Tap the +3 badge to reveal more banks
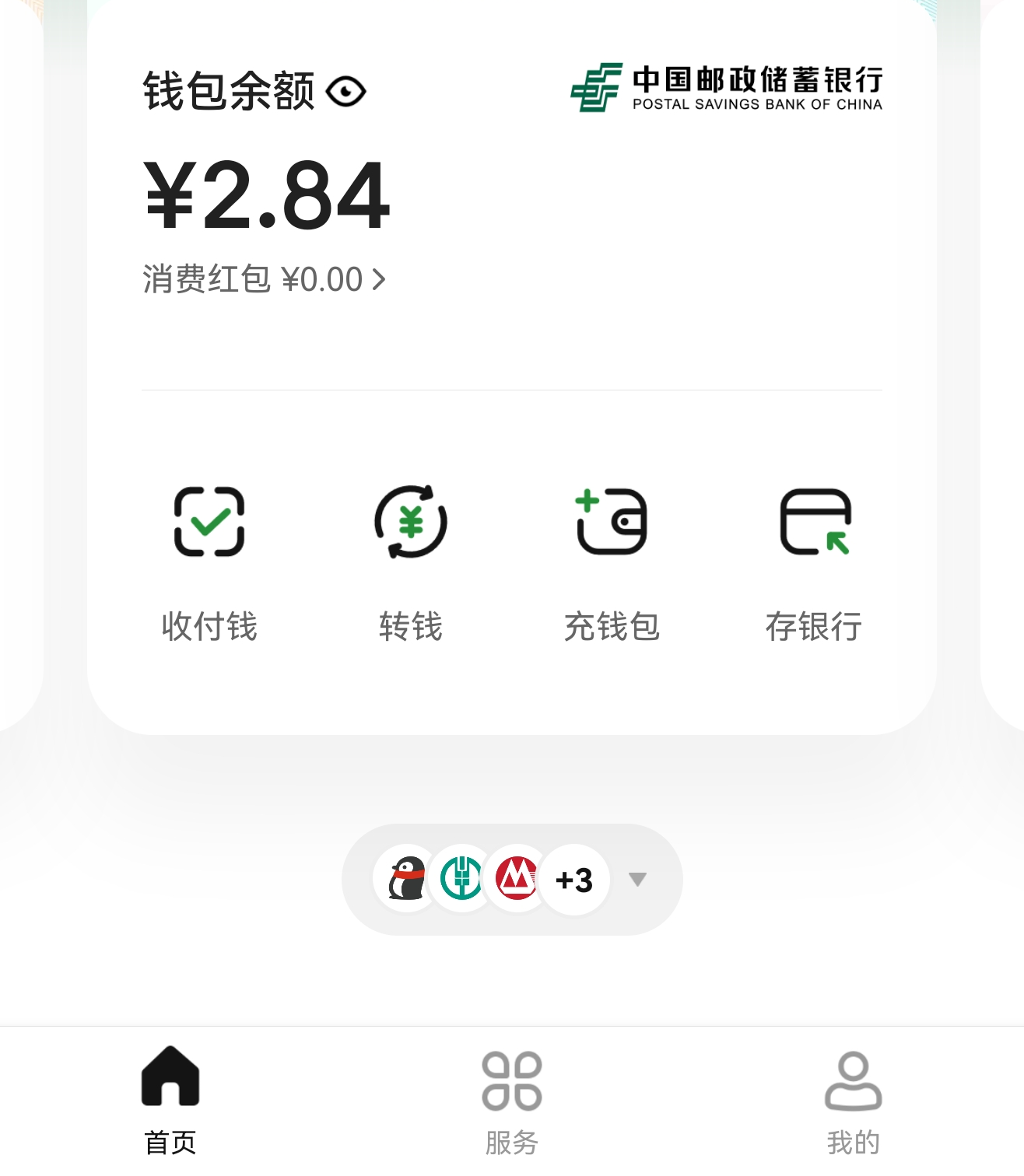This screenshot has width=1024, height=1176. click(x=573, y=877)
